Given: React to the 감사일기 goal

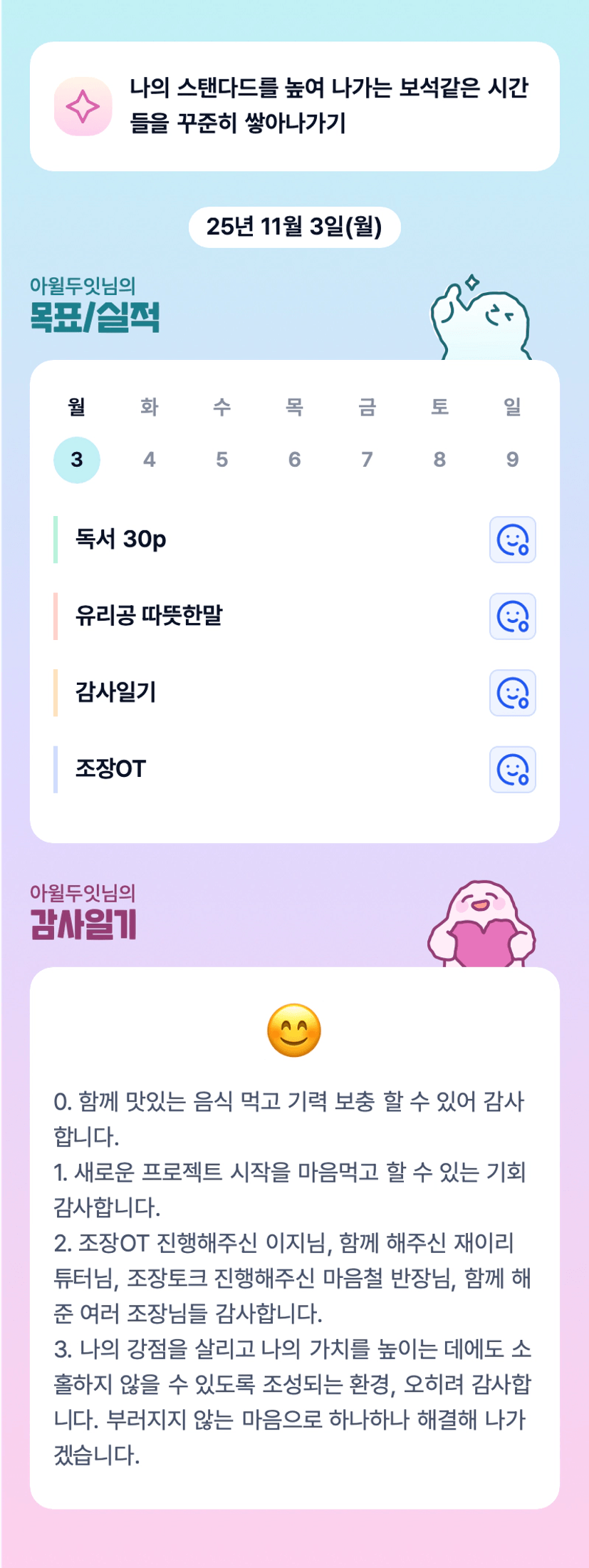Looking at the screenshot, I should (513, 693).
